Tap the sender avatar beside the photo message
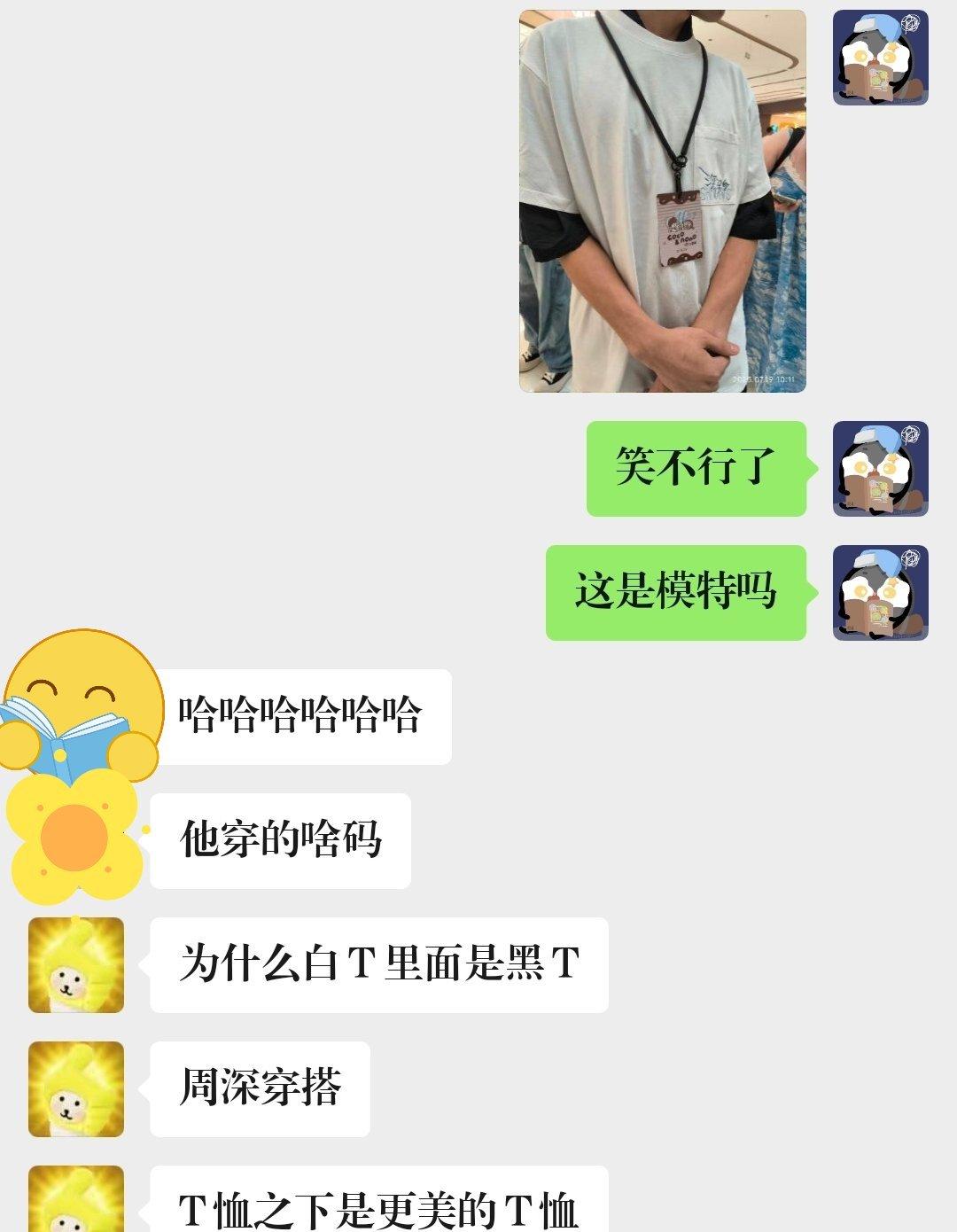957x1232 pixels. click(x=880, y=58)
